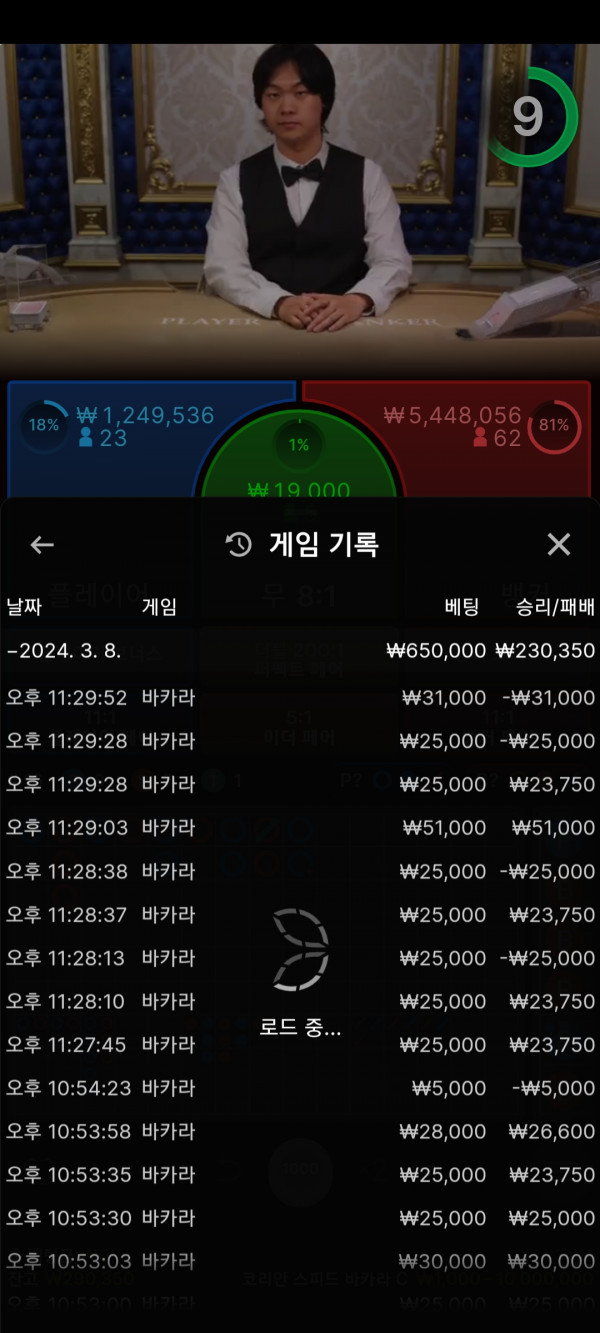The width and height of the screenshot is (600, 1333).
Task: Open the 오후 11:29:52 baccarat record
Action: [300, 698]
